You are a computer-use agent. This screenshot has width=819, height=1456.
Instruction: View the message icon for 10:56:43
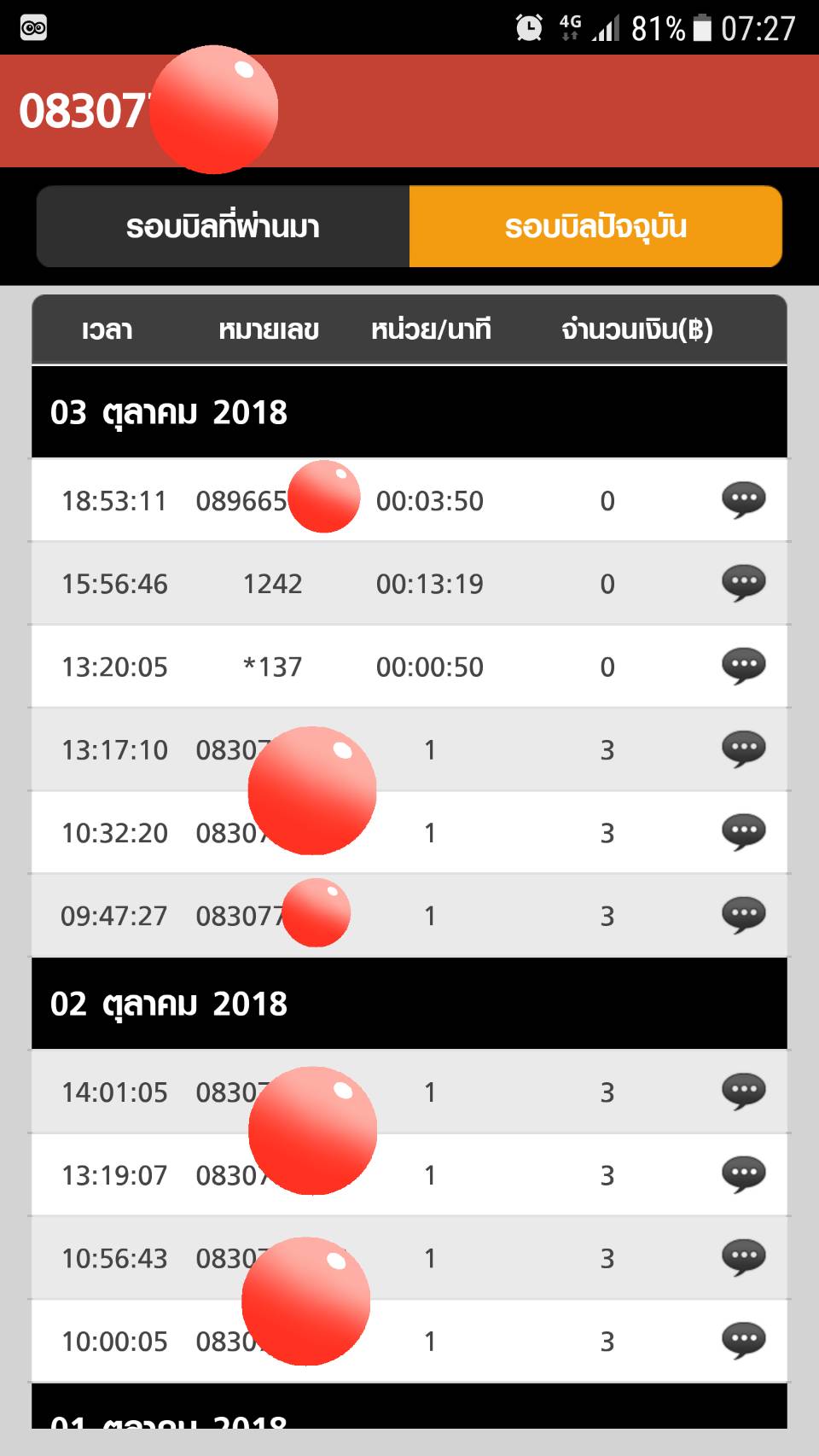pyautogui.click(x=743, y=1257)
